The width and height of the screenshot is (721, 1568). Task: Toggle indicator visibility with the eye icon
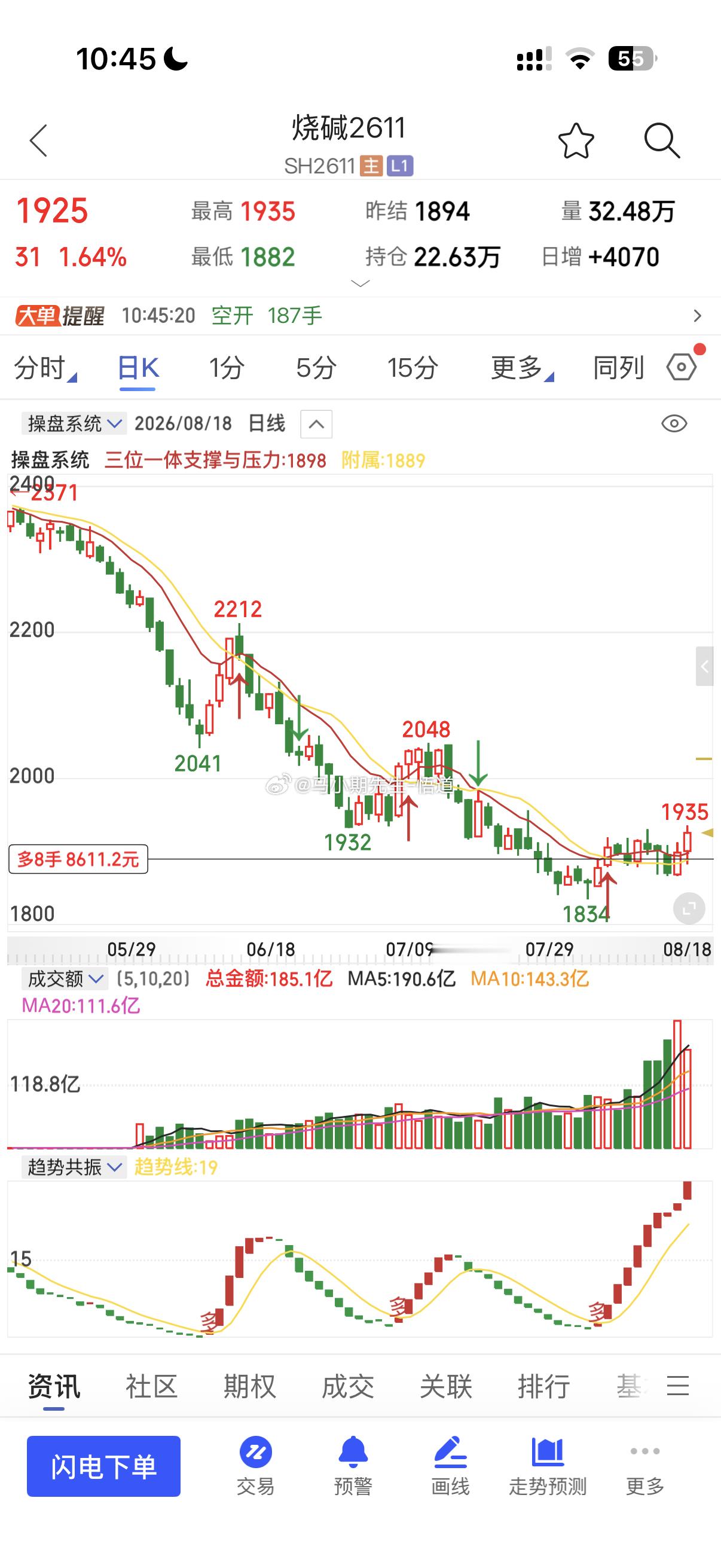point(674,423)
